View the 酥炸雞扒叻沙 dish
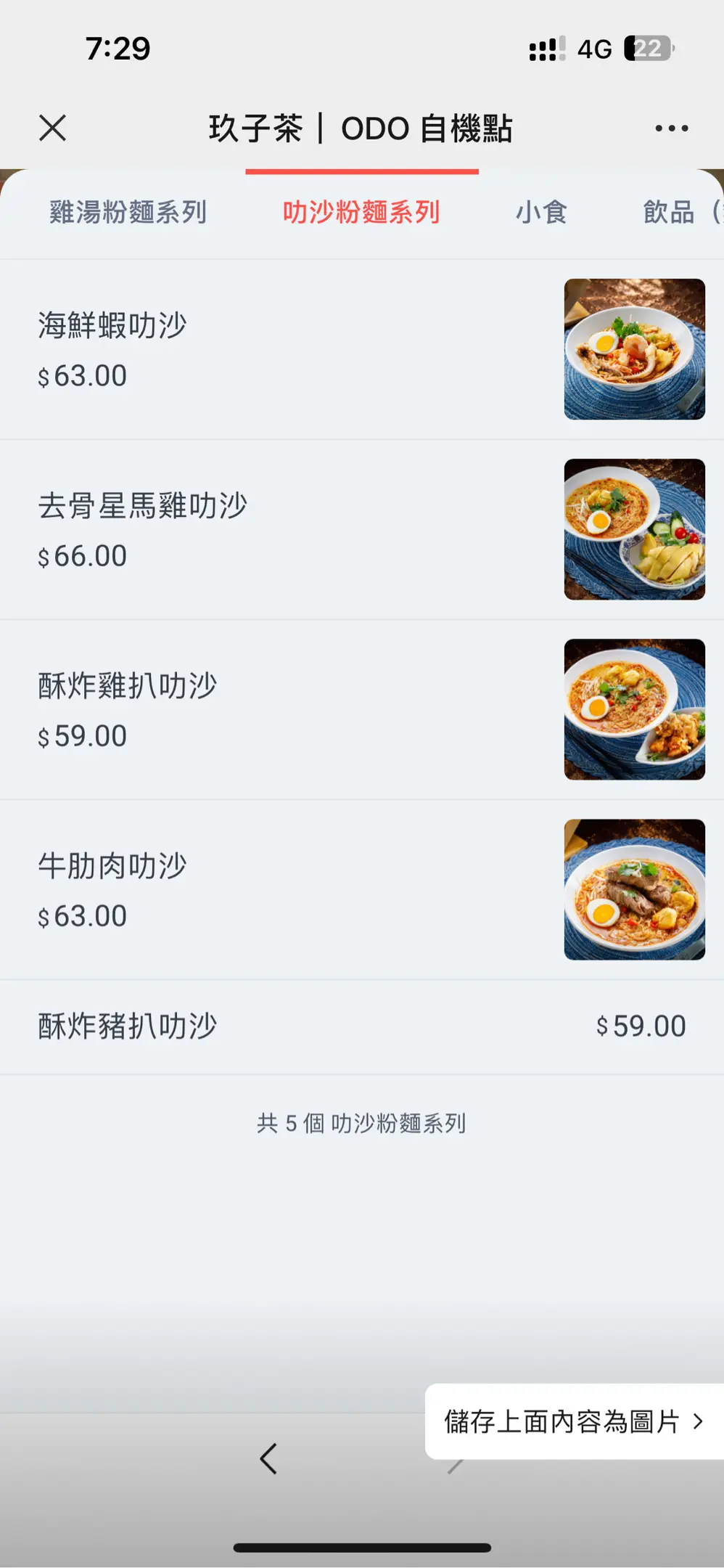Screen dimensions: 724x1568 click(x=362, y=709)
